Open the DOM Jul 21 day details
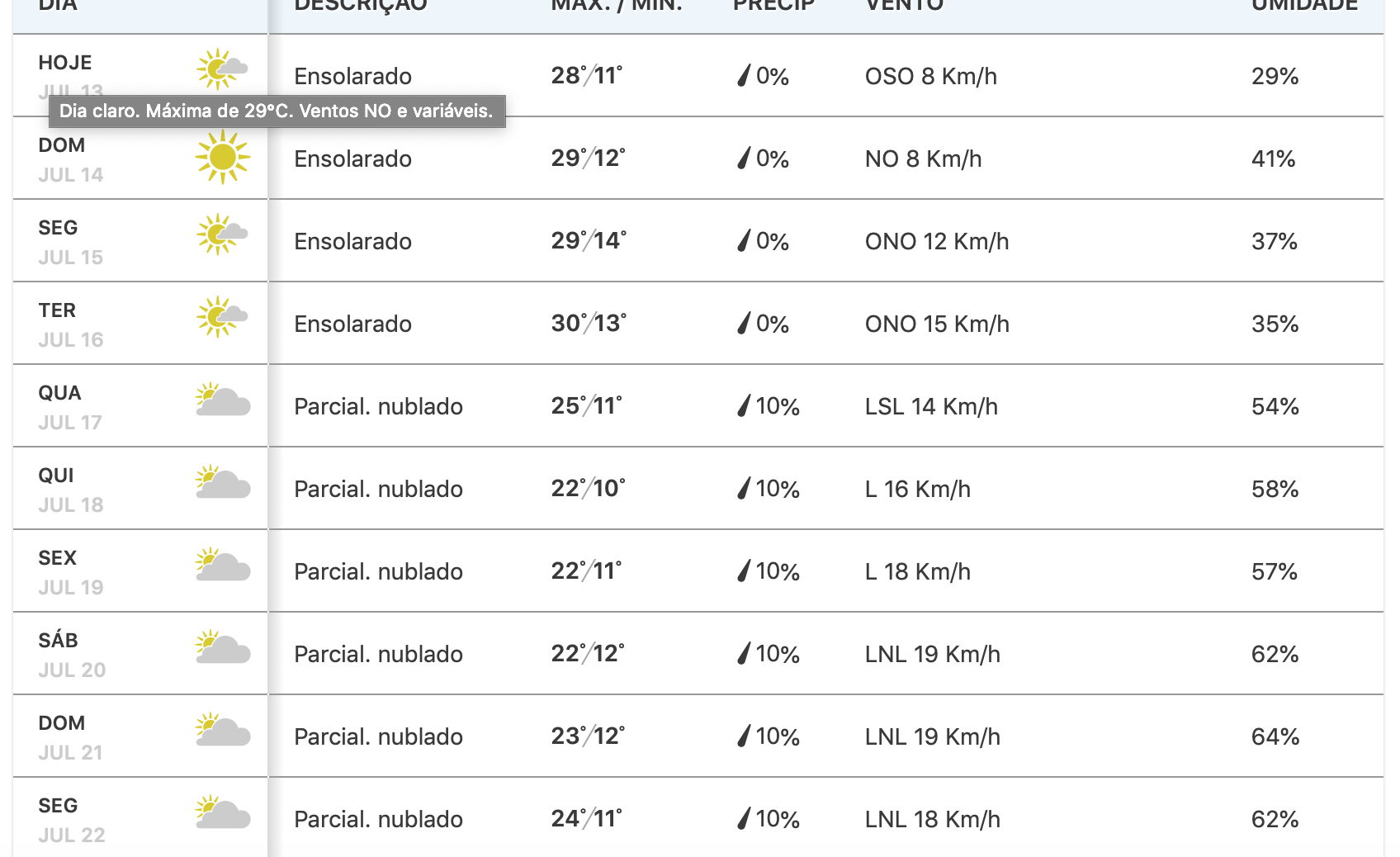 [698, 736]
